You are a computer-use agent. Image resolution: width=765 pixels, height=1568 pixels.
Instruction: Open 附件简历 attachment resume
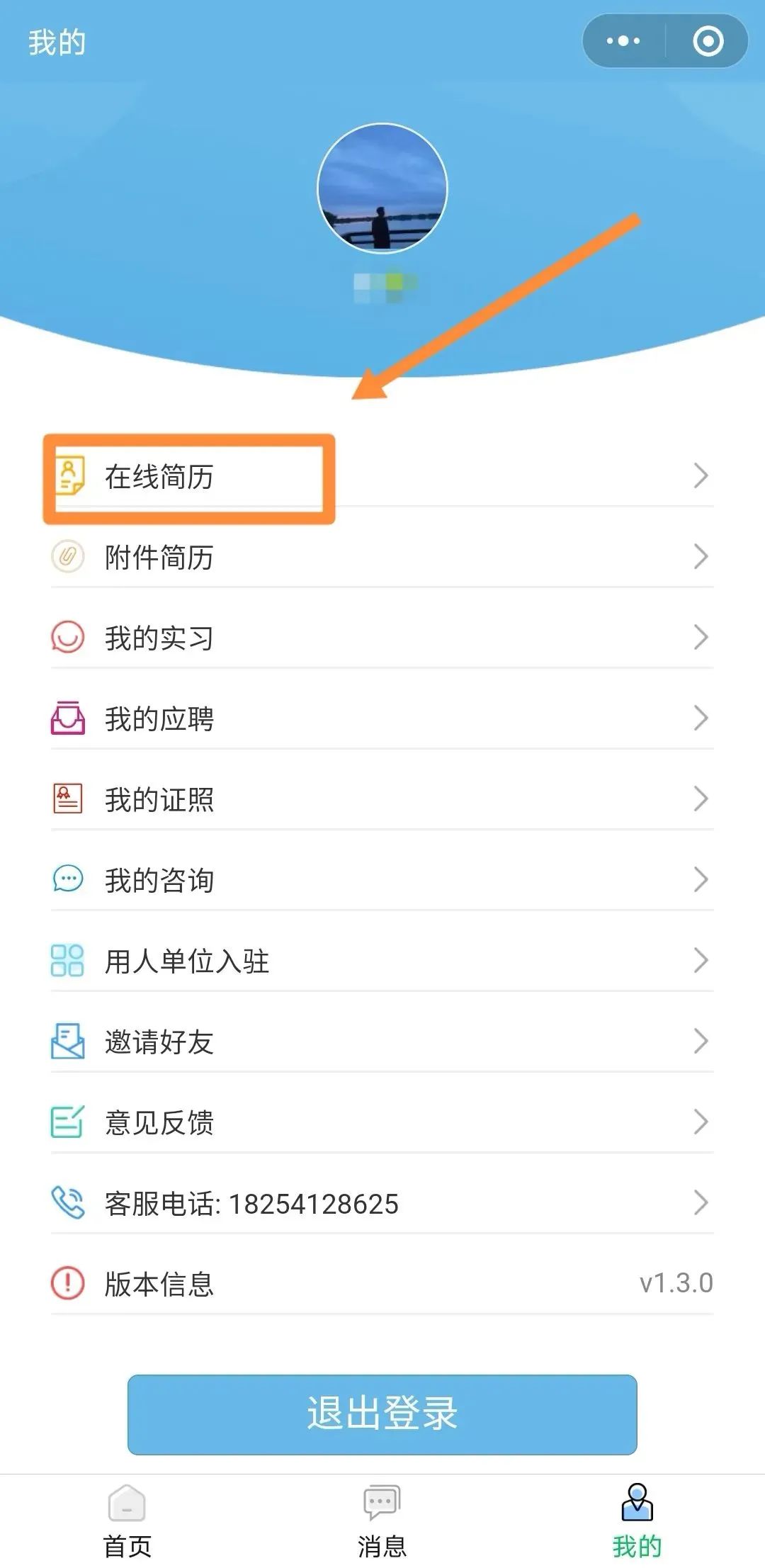[381, 557]
